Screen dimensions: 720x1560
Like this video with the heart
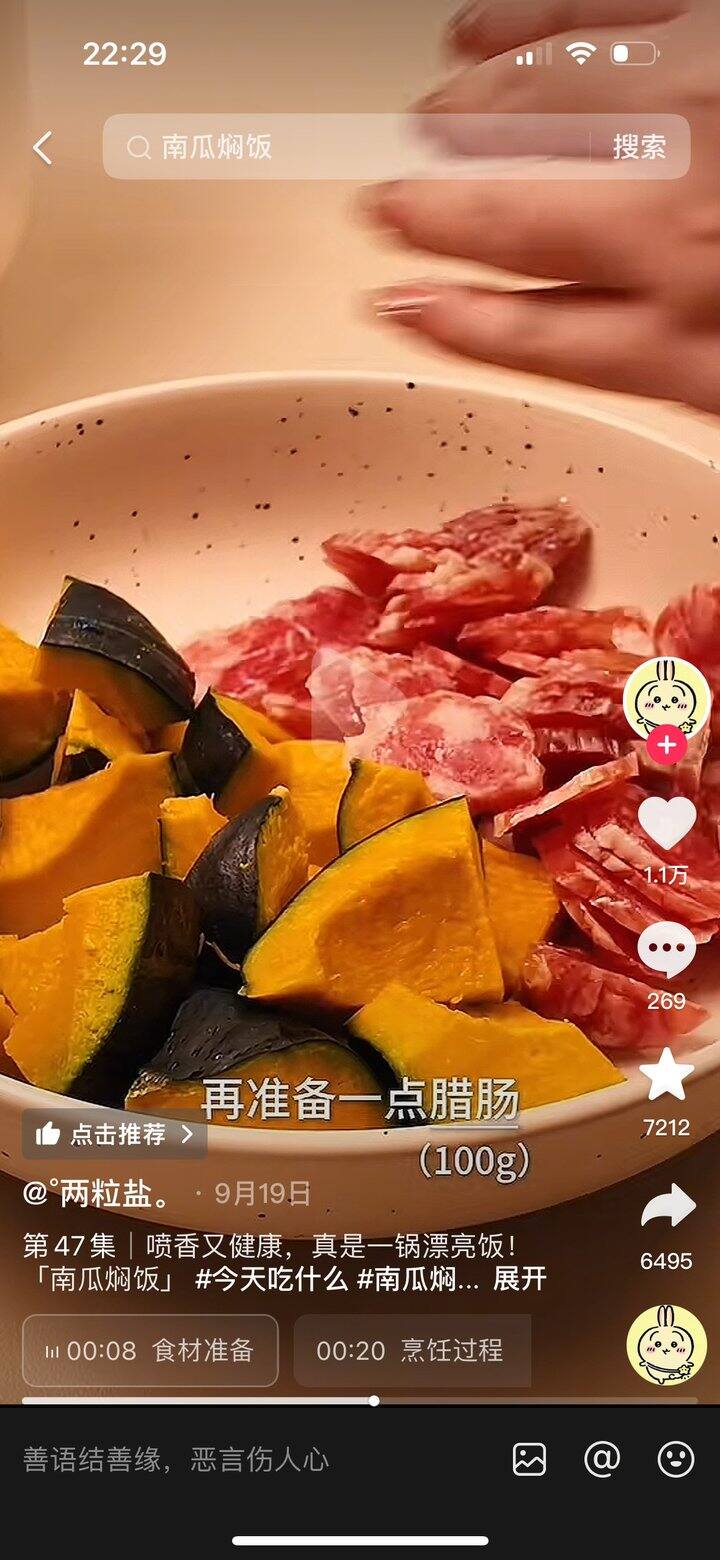pos(666,823)
